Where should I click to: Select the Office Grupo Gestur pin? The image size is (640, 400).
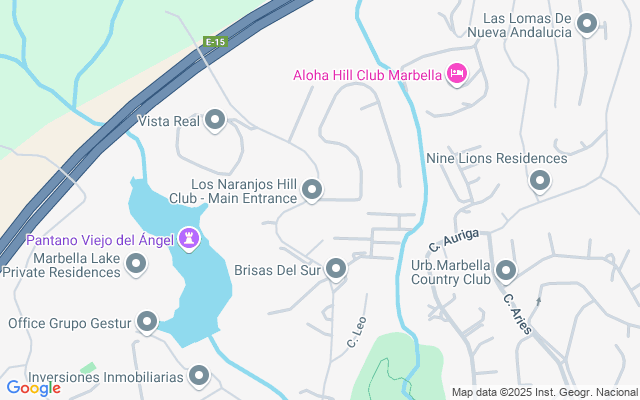pos(147,322)
